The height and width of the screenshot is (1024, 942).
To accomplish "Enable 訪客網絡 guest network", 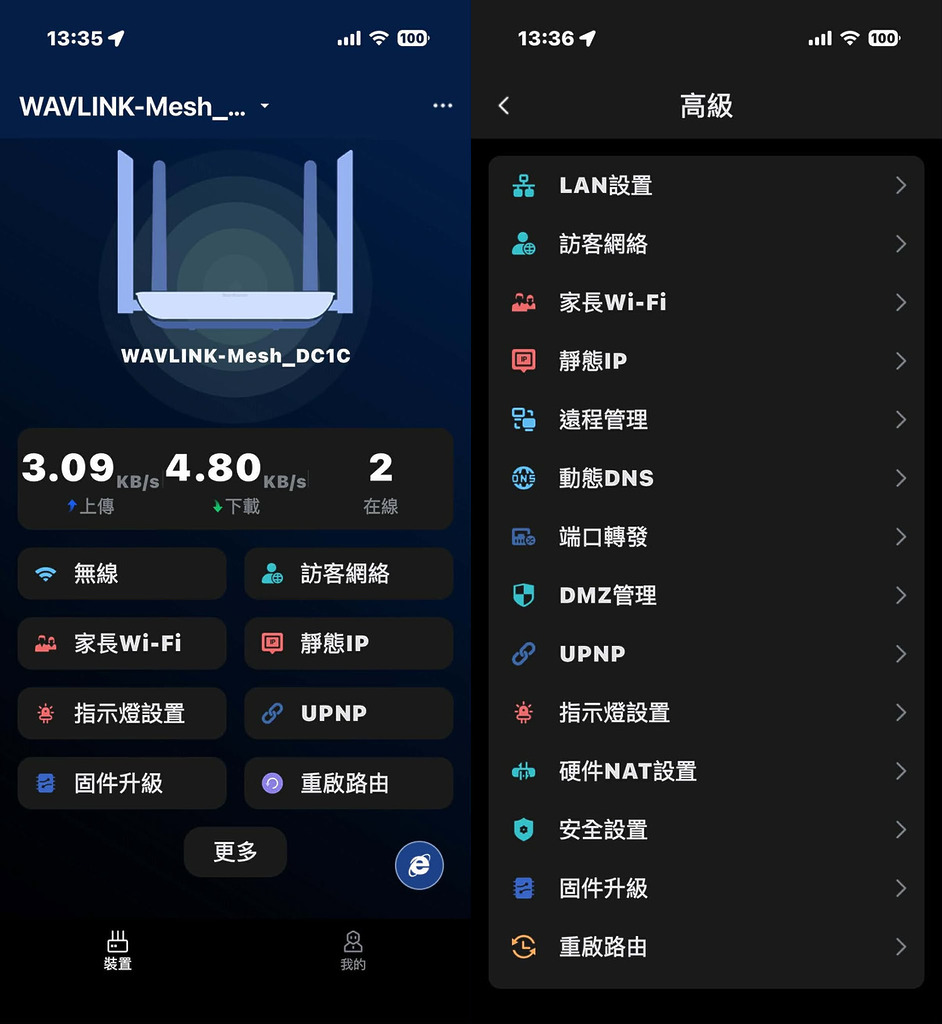I will point(348,573).
